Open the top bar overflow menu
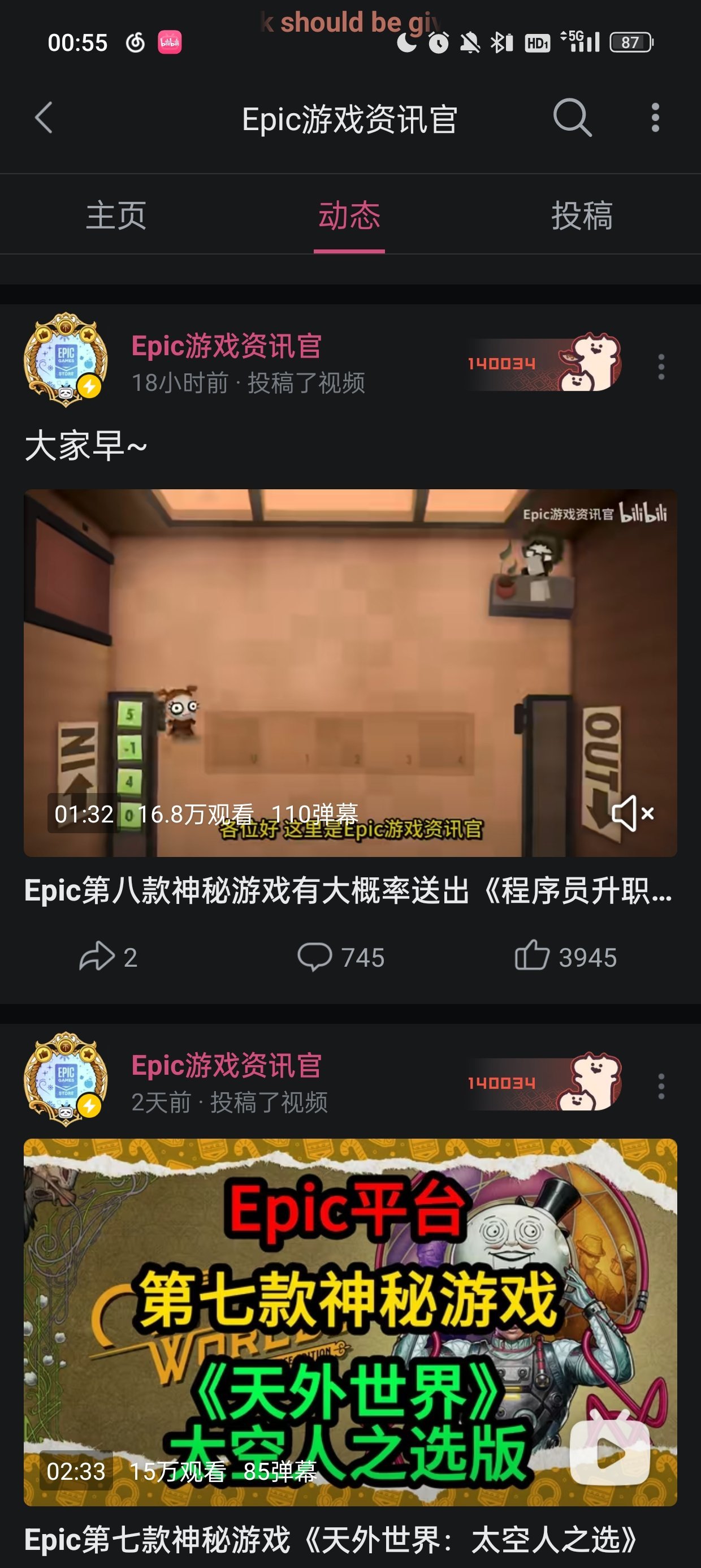 tap(655, 118)
